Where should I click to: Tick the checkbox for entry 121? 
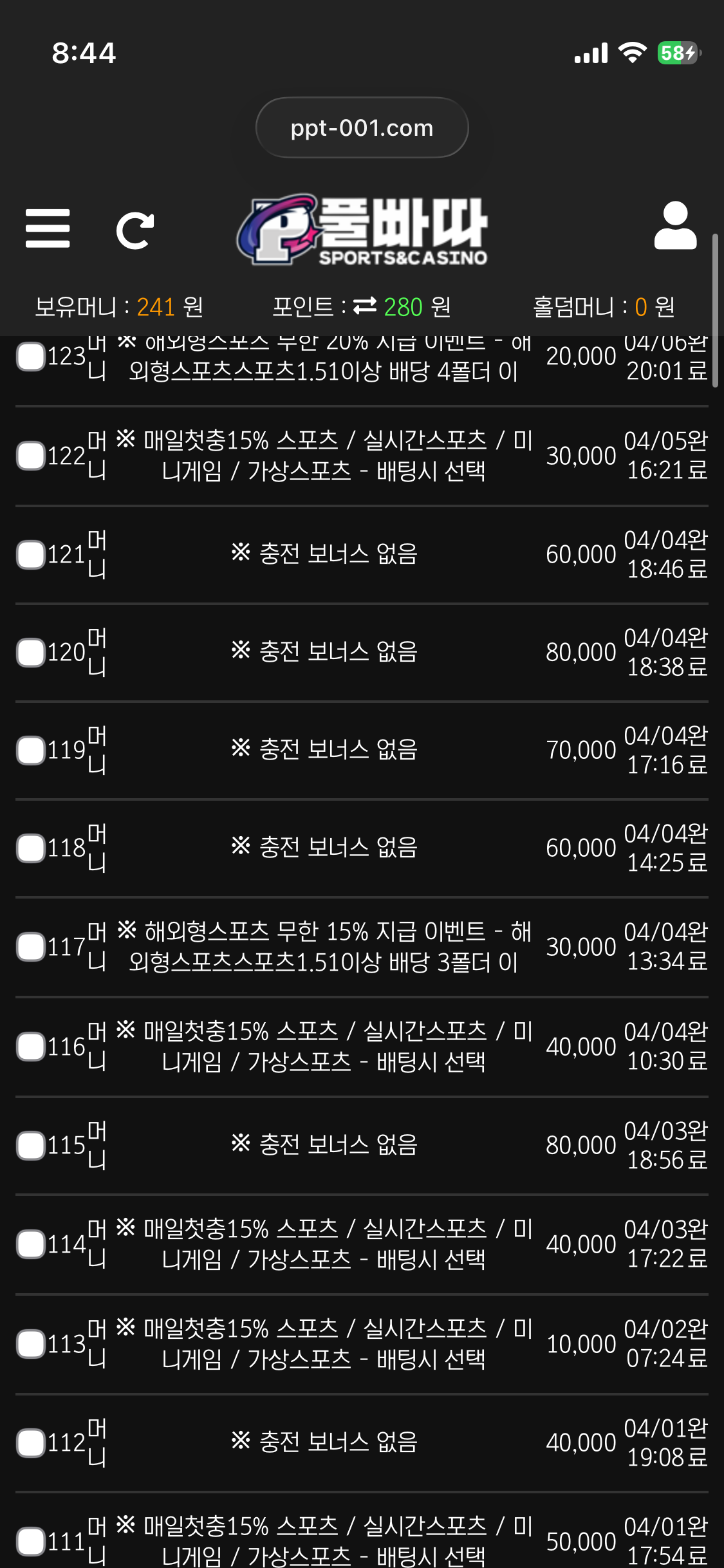click(30, 555)
